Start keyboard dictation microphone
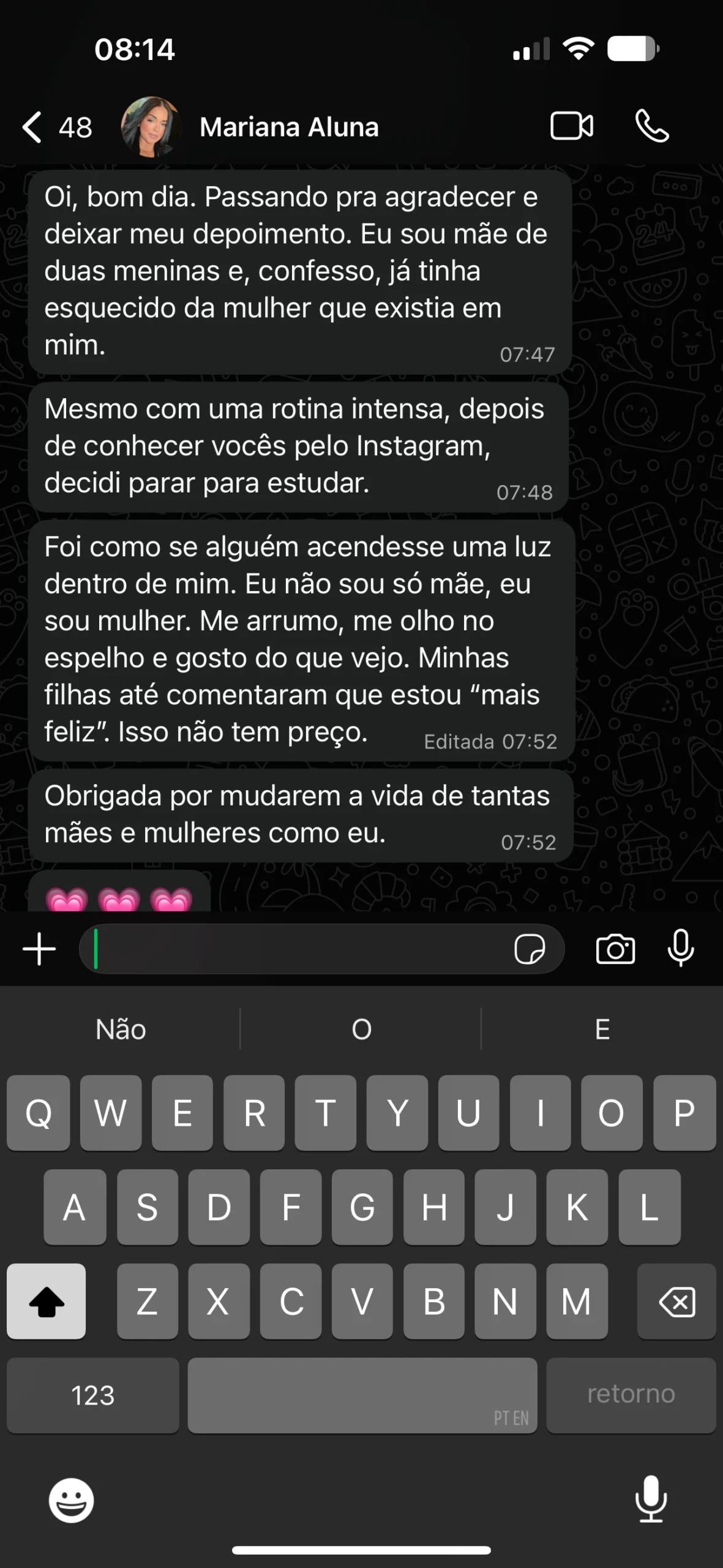Screen dimensions: 723x1568 (651, 1499)
